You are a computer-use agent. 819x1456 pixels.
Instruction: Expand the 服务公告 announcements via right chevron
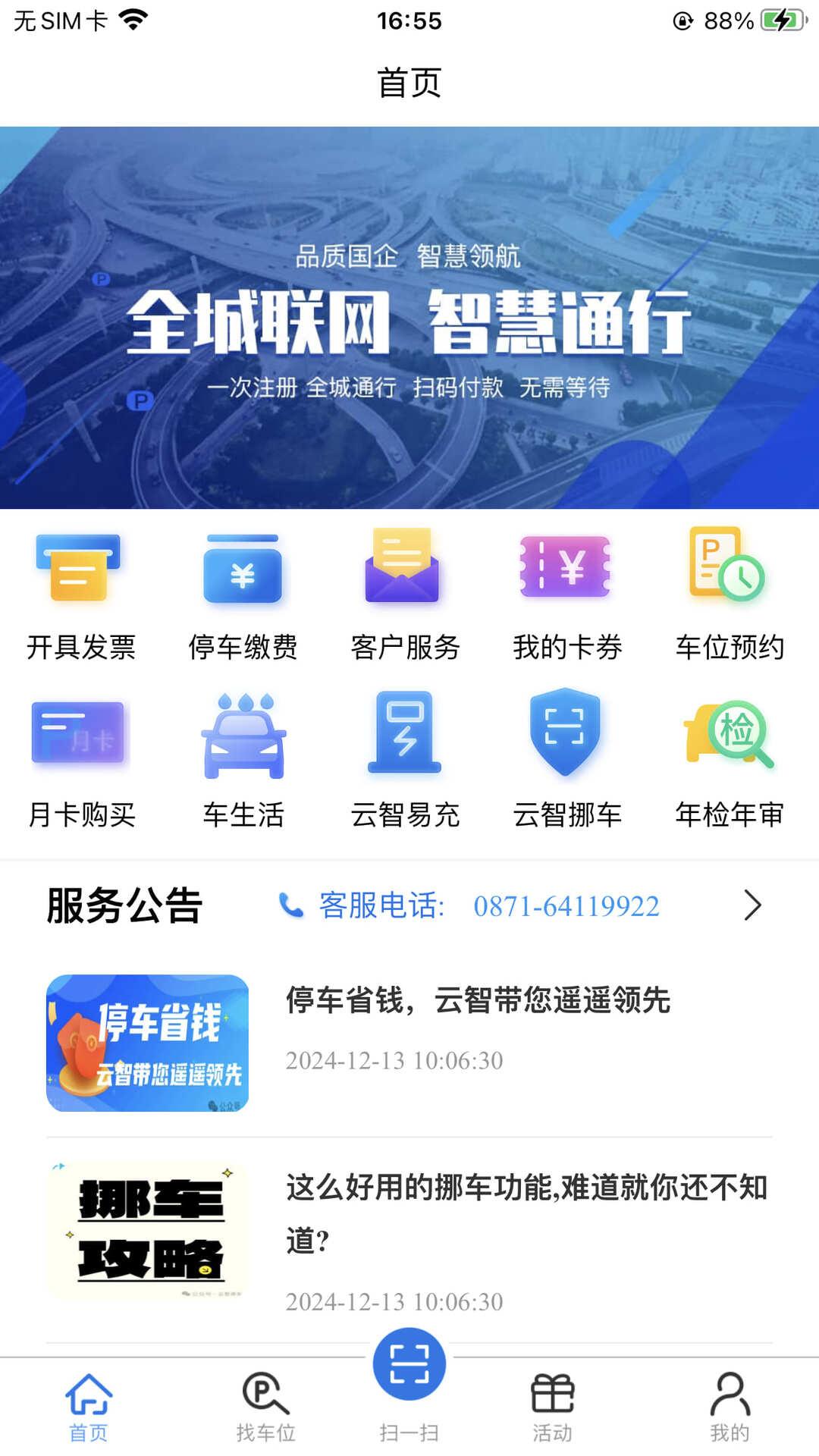pos(754,905)
